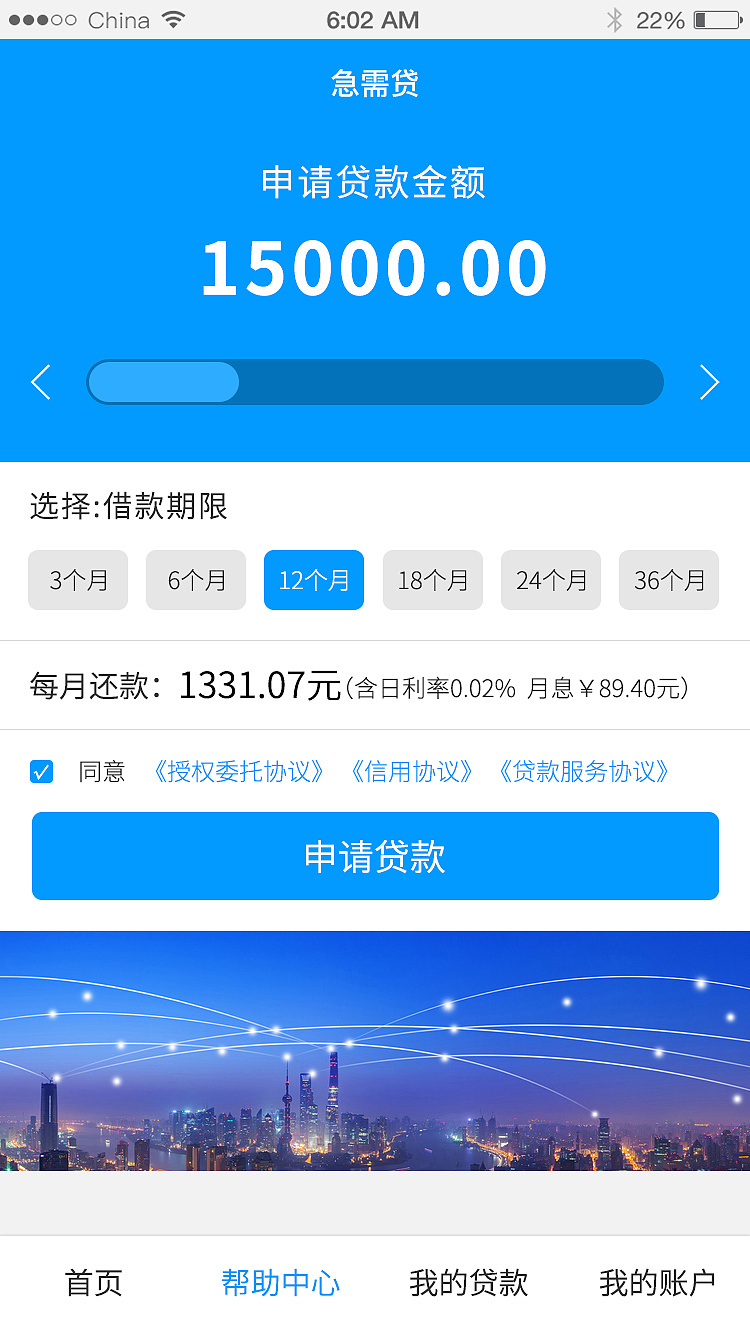Choose the 18个月 repayment period

(x=432, y=580)
